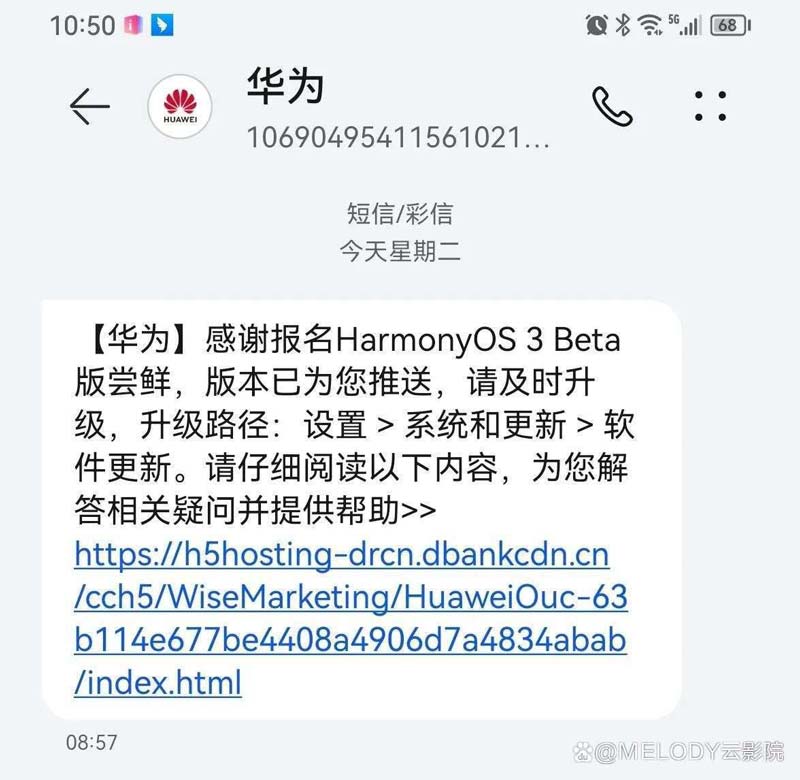Go back from the Huawei message thread
Viewport: 800px width, 780px height.
(x=89, y=106)
